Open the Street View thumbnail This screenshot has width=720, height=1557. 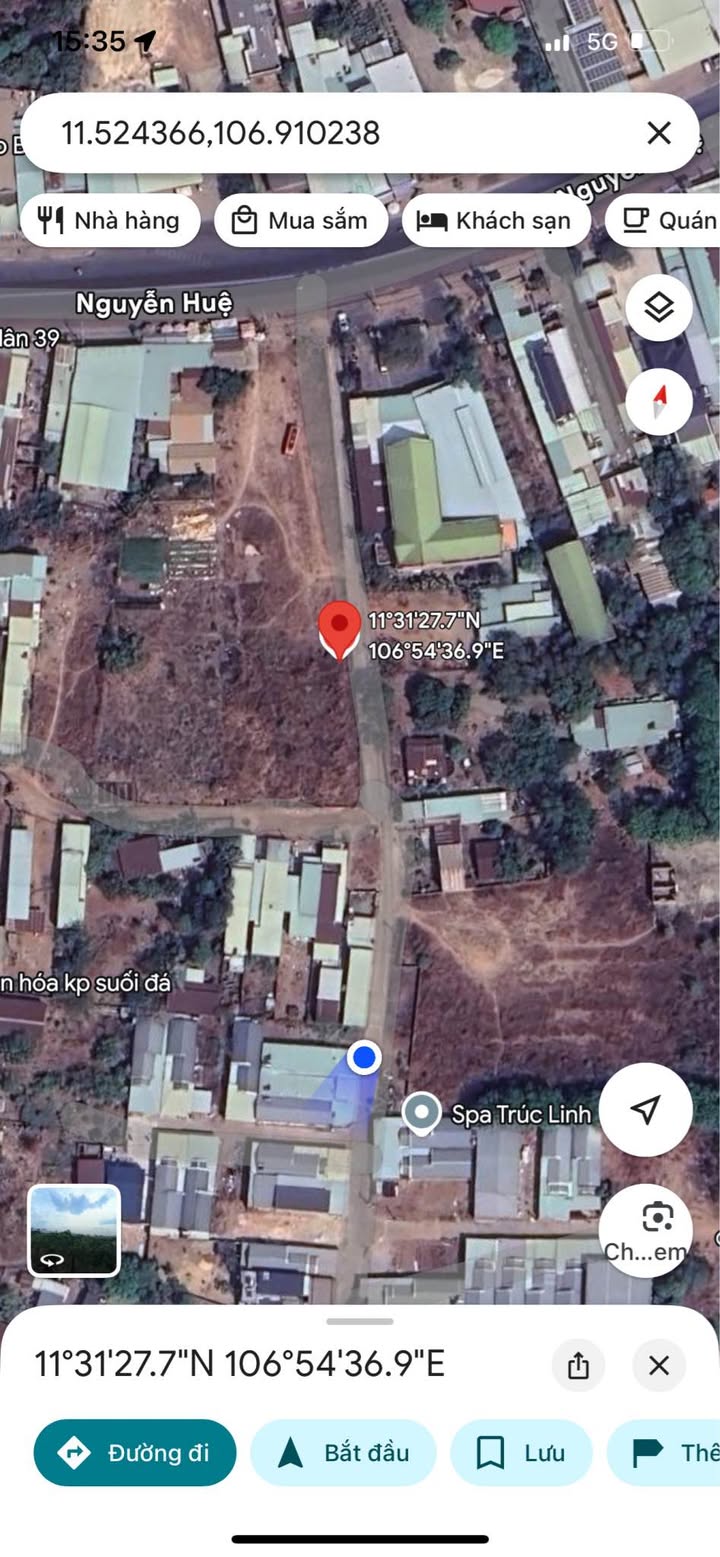74,1230
